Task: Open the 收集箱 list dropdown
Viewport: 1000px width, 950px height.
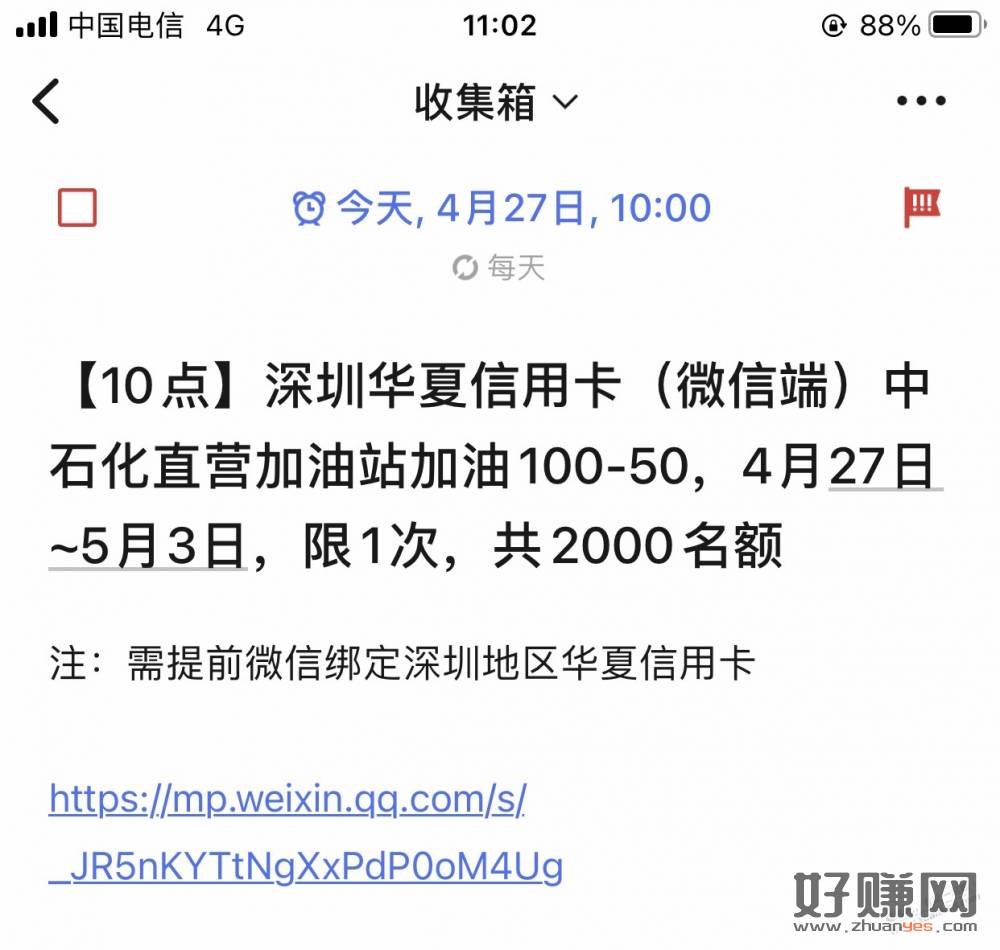Action: point(496,102)
